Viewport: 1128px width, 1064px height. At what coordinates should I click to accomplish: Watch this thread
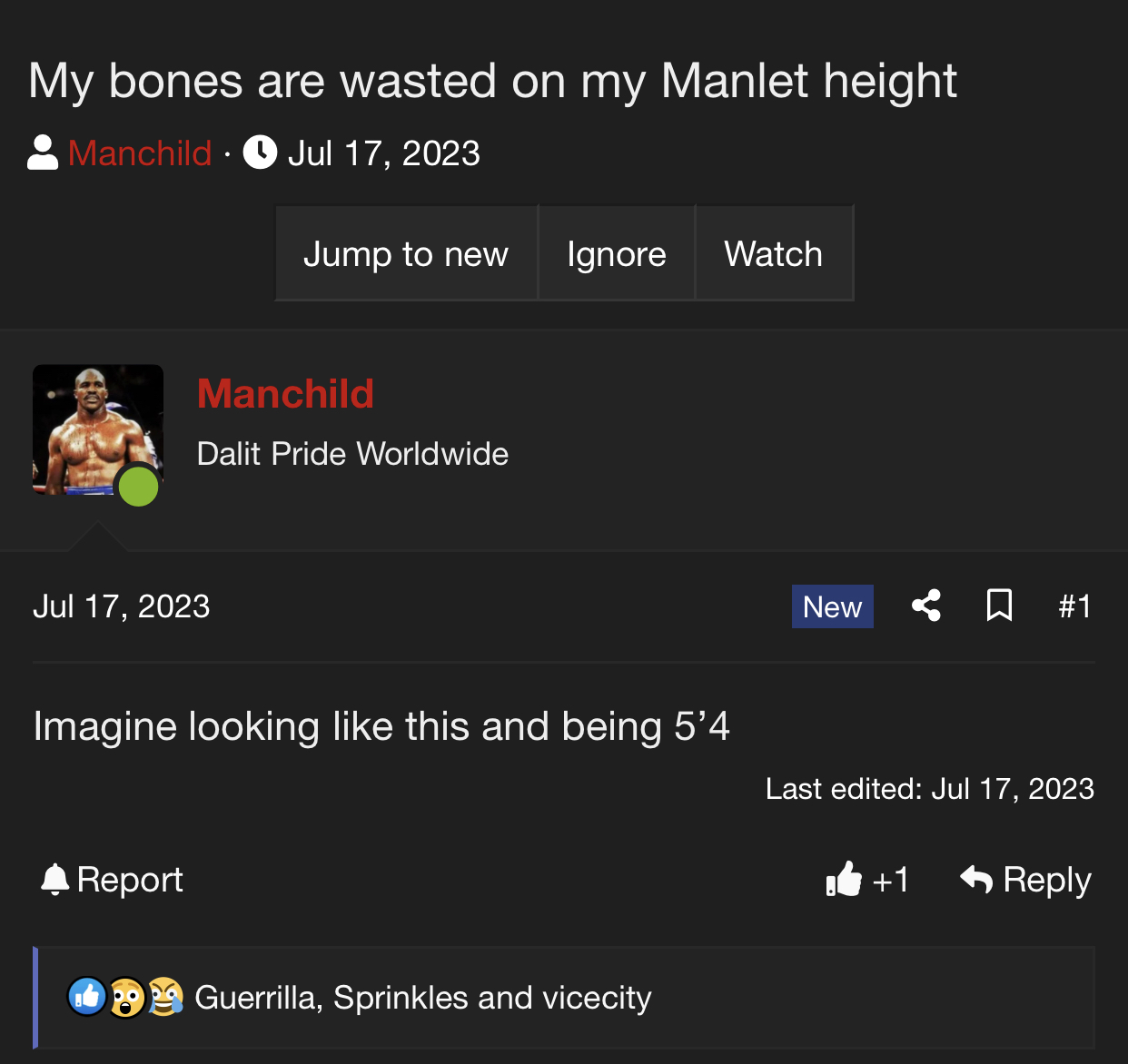(x=773, y=254)
